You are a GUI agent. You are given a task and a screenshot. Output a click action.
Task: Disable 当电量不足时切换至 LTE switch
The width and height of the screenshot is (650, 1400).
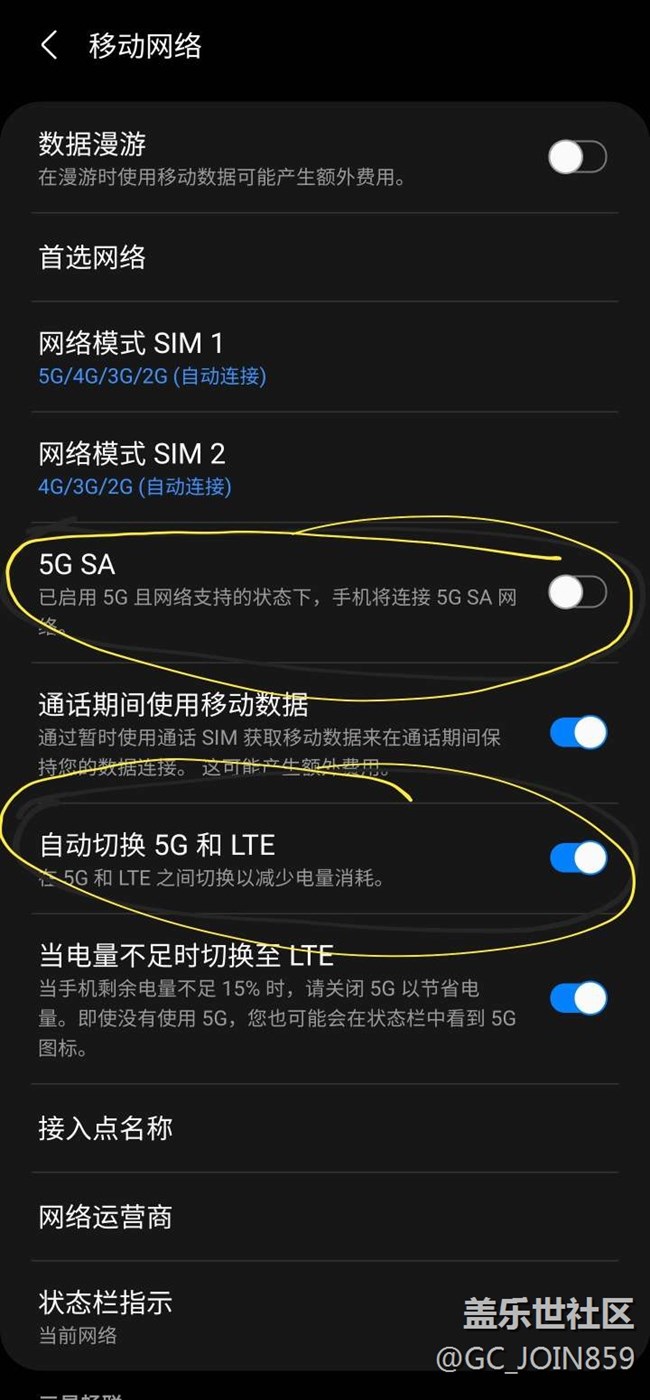coord(577,998)
